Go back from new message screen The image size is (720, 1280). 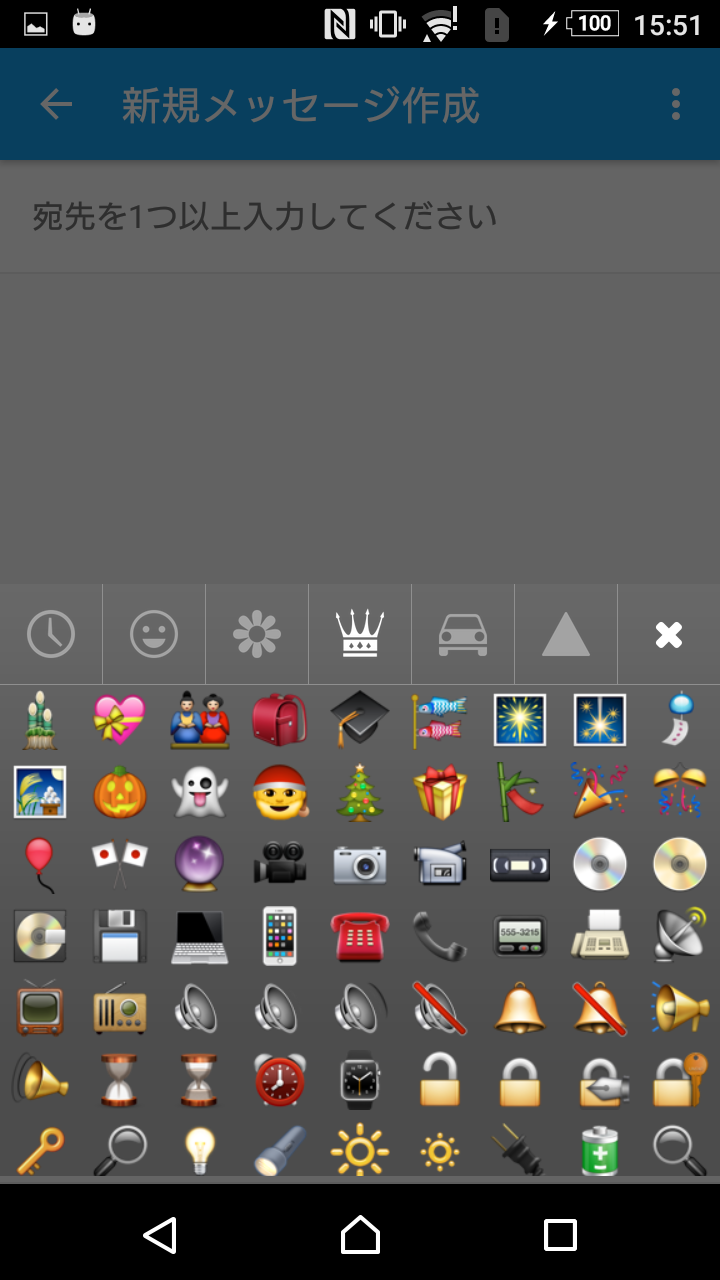tap(56, 104)
